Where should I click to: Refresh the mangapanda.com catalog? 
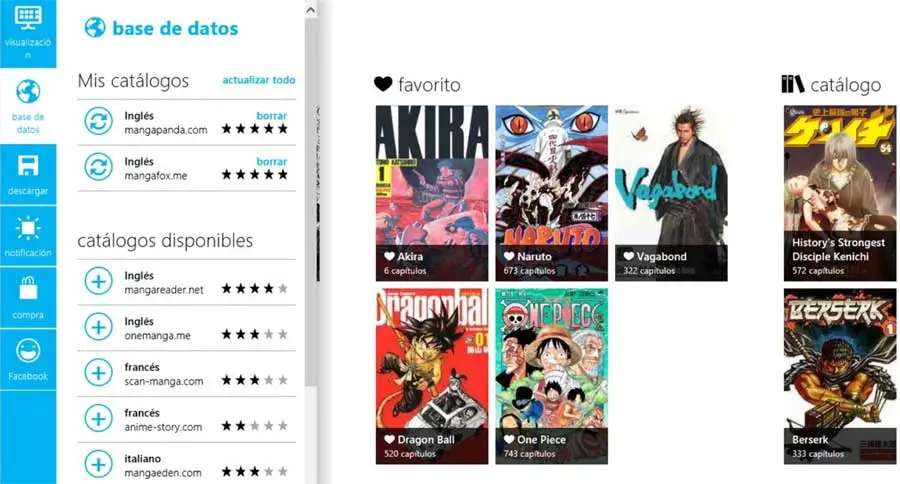pyautogui.click(x=99, y=122)
